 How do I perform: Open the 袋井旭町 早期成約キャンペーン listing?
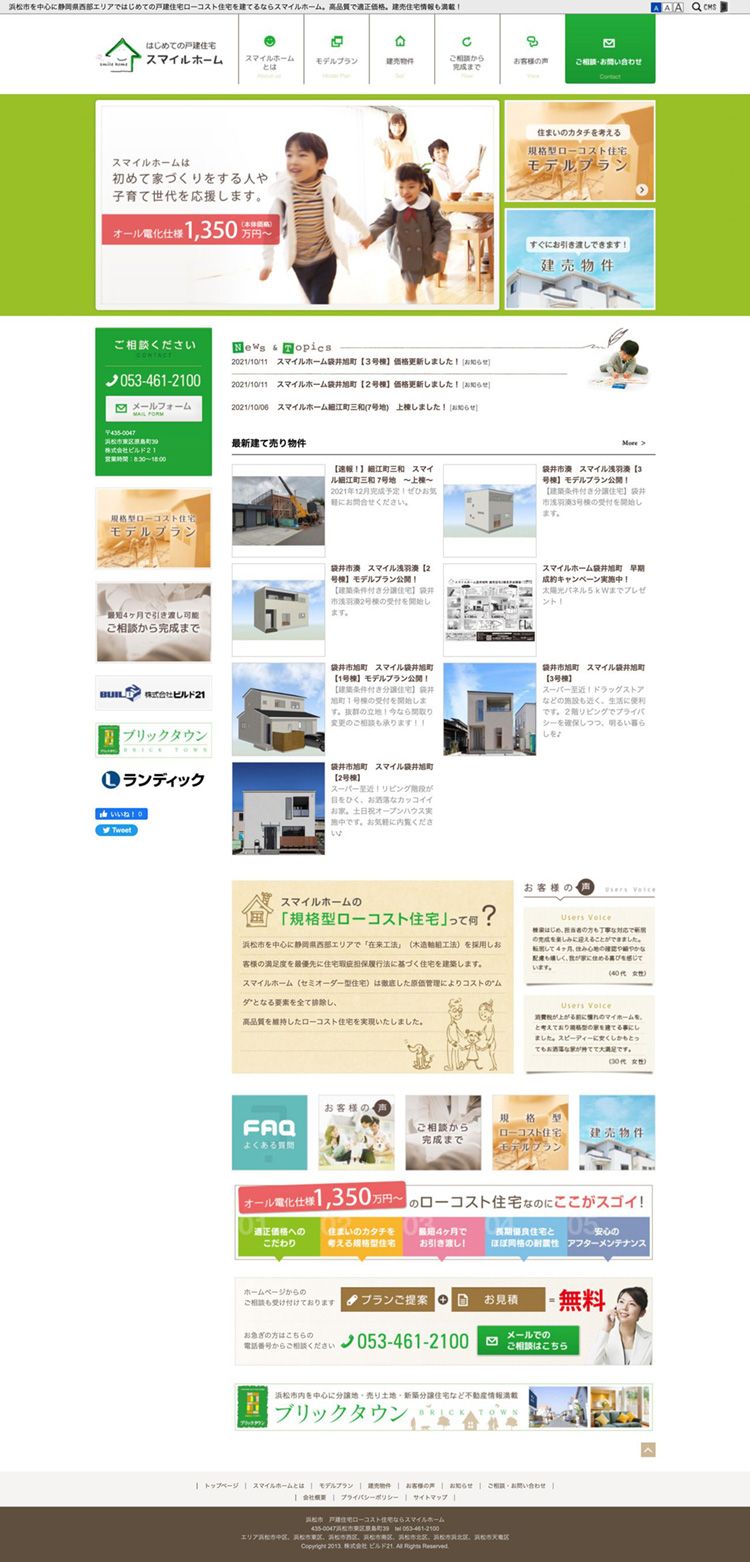(x=594, y=573)
